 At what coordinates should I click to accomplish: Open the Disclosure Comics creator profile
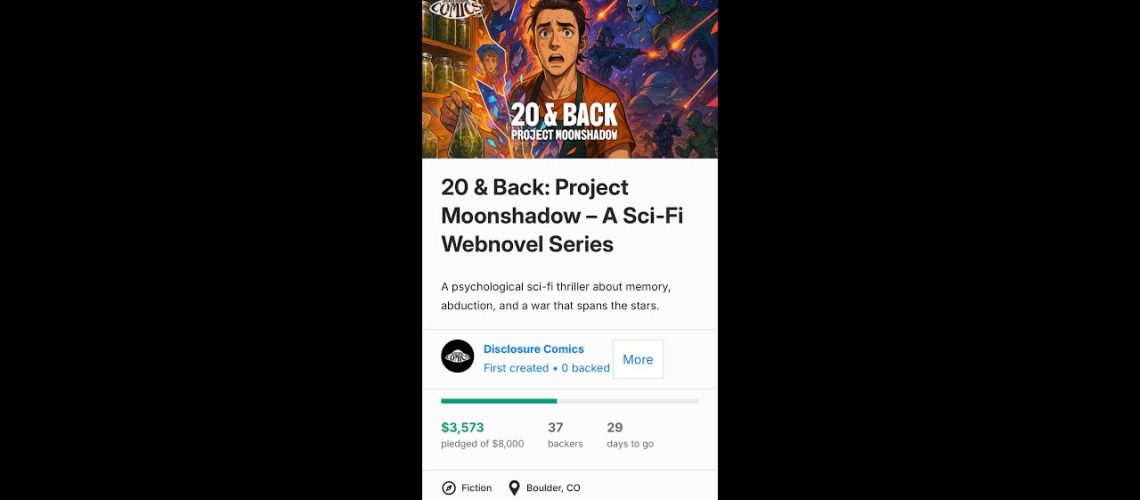coord(533,349)
